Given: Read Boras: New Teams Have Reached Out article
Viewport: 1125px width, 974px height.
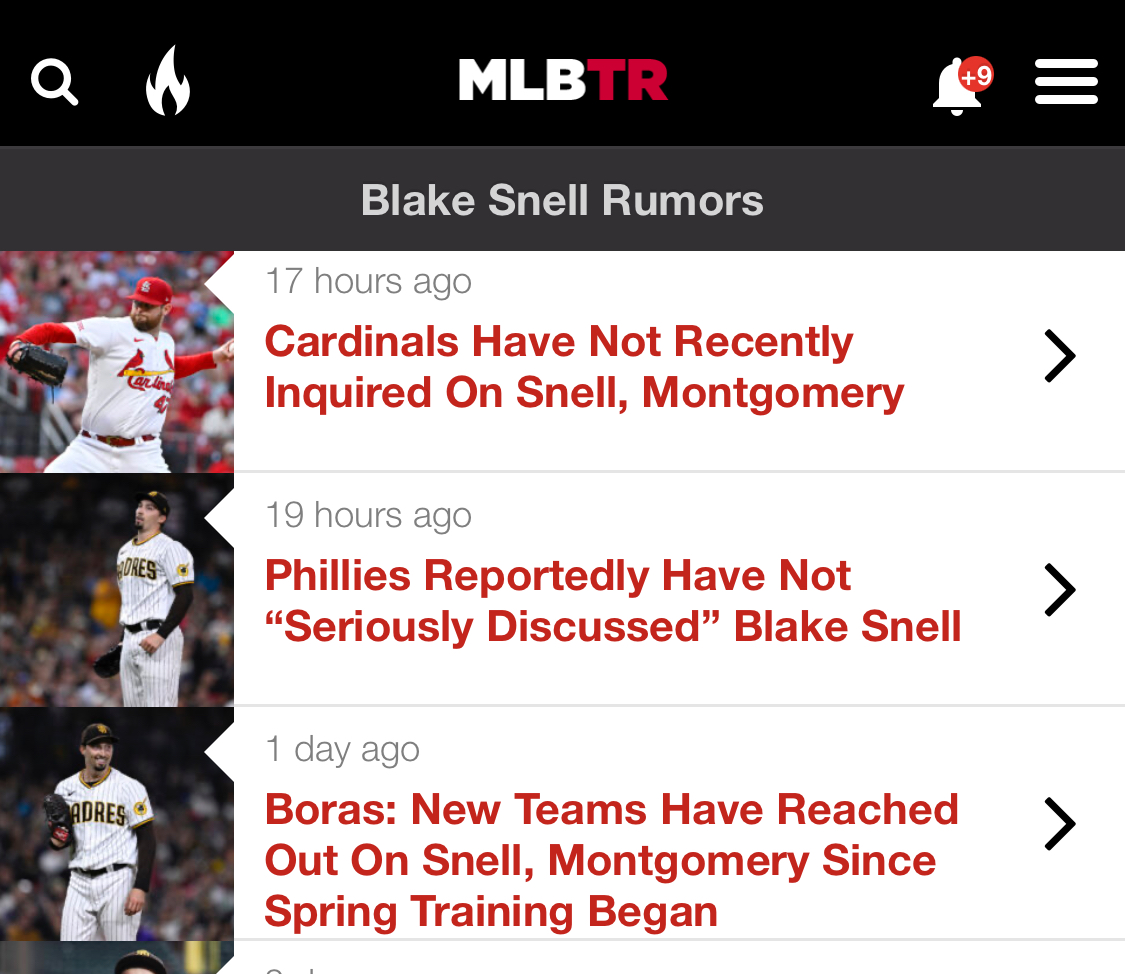Looking at the screenshot, I should click(610, 860).
